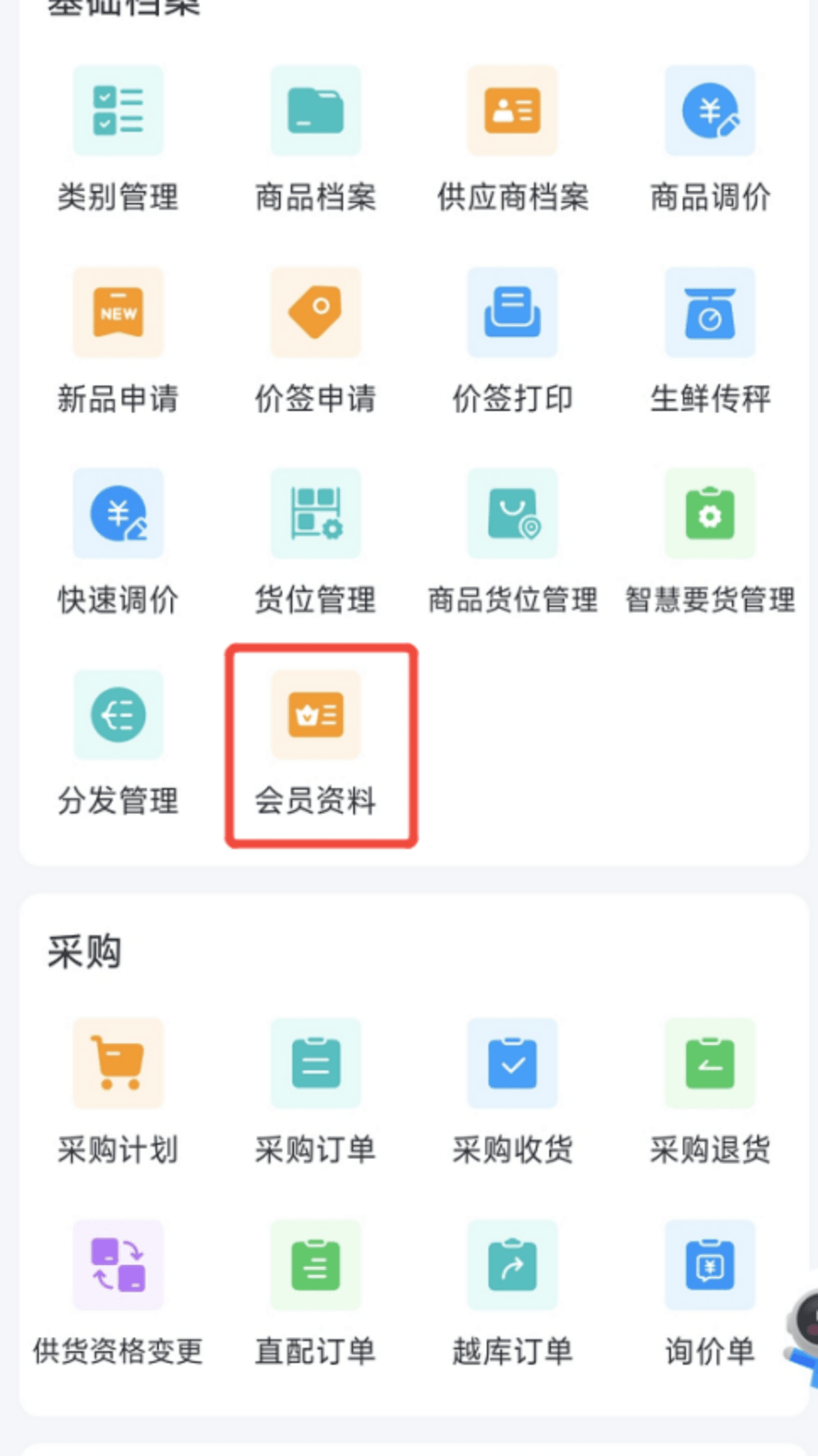Open 分发管理 distribution management

pos(118,715)
